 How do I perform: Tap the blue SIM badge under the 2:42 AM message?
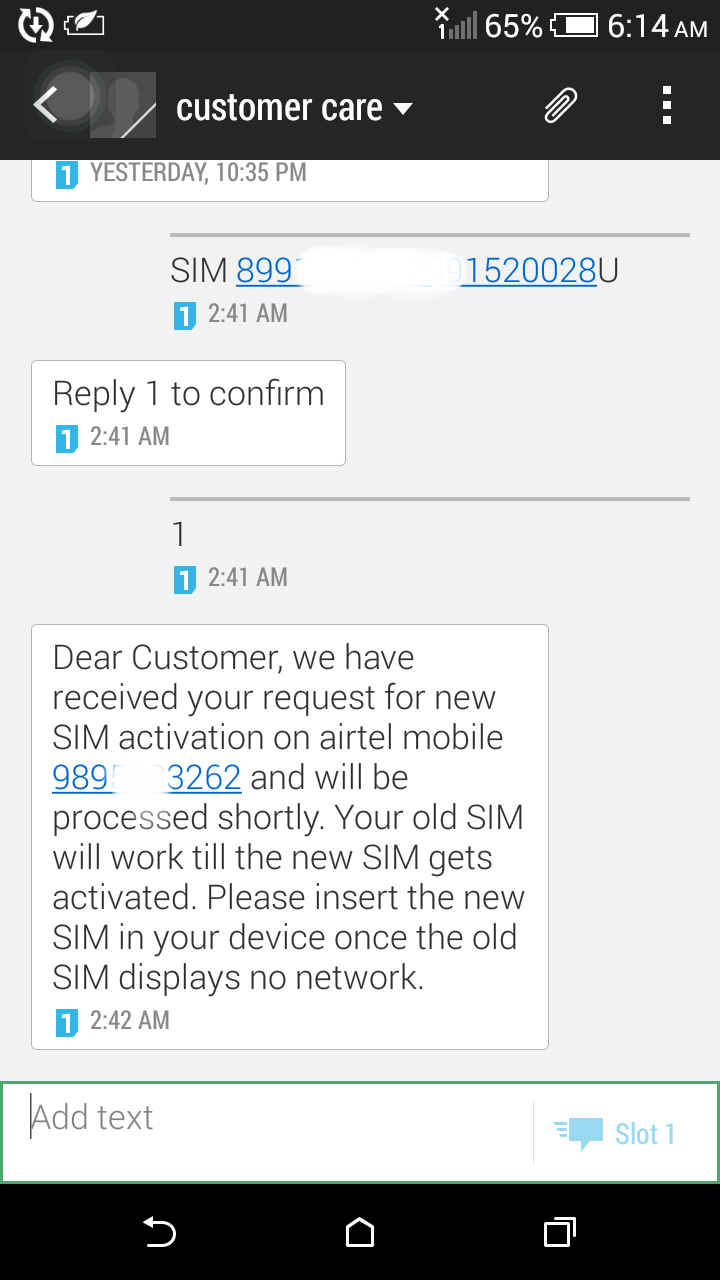pyautogui.click(x=66, y=1023)
